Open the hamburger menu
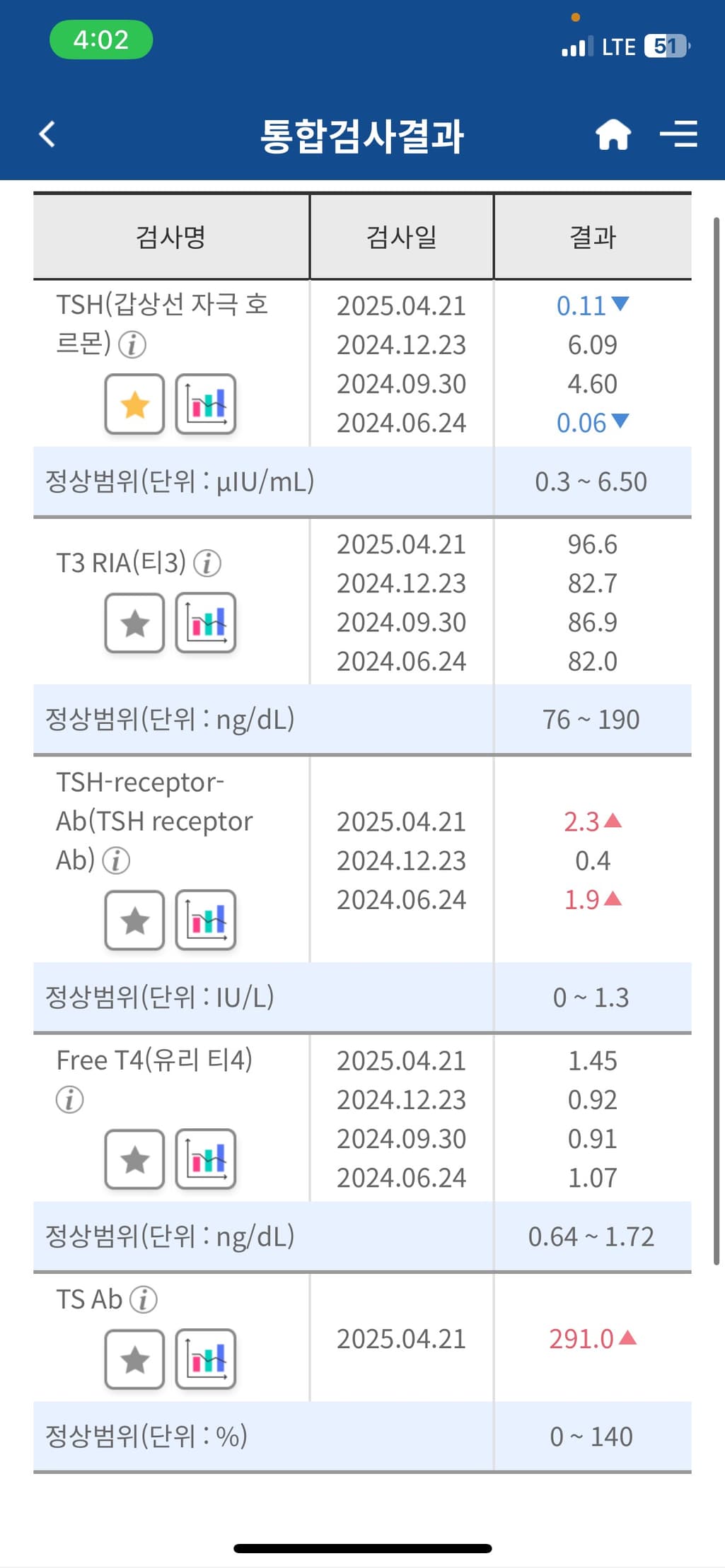 tap(678, 134)
